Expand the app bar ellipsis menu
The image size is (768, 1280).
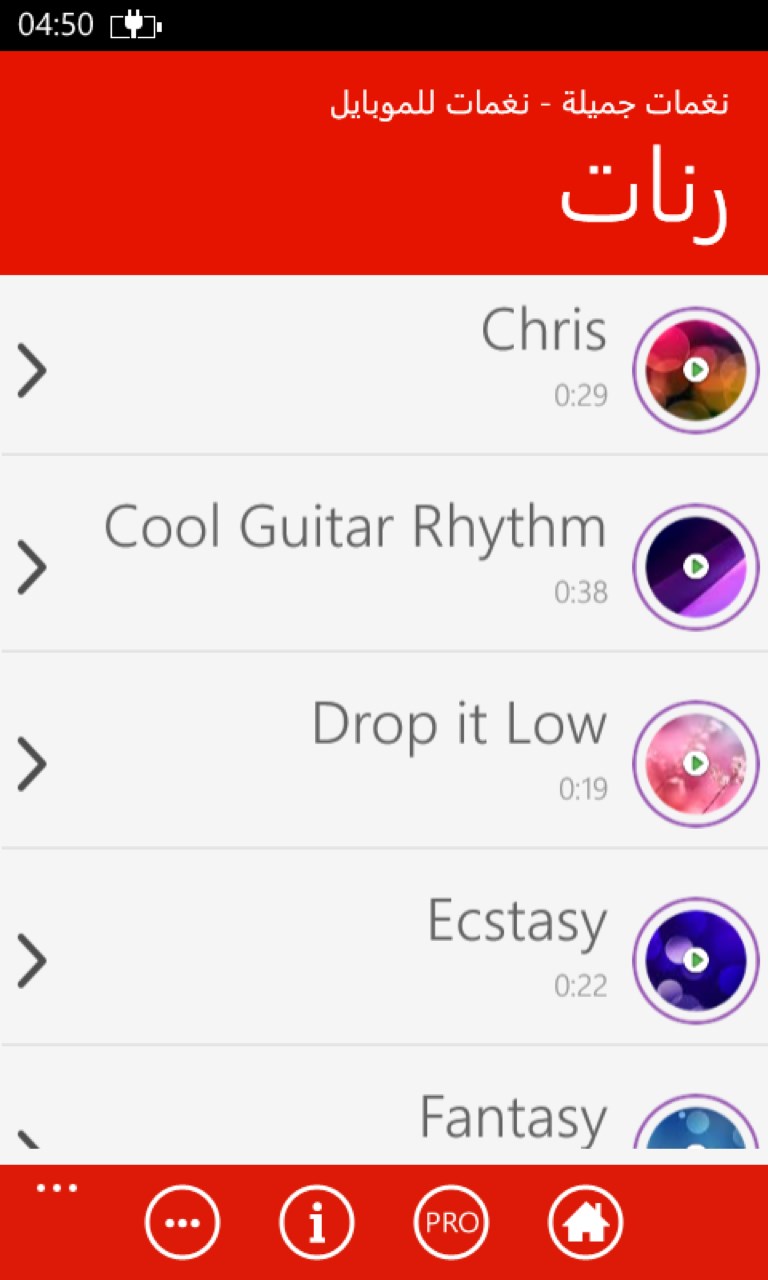(x=57, y=1188)
